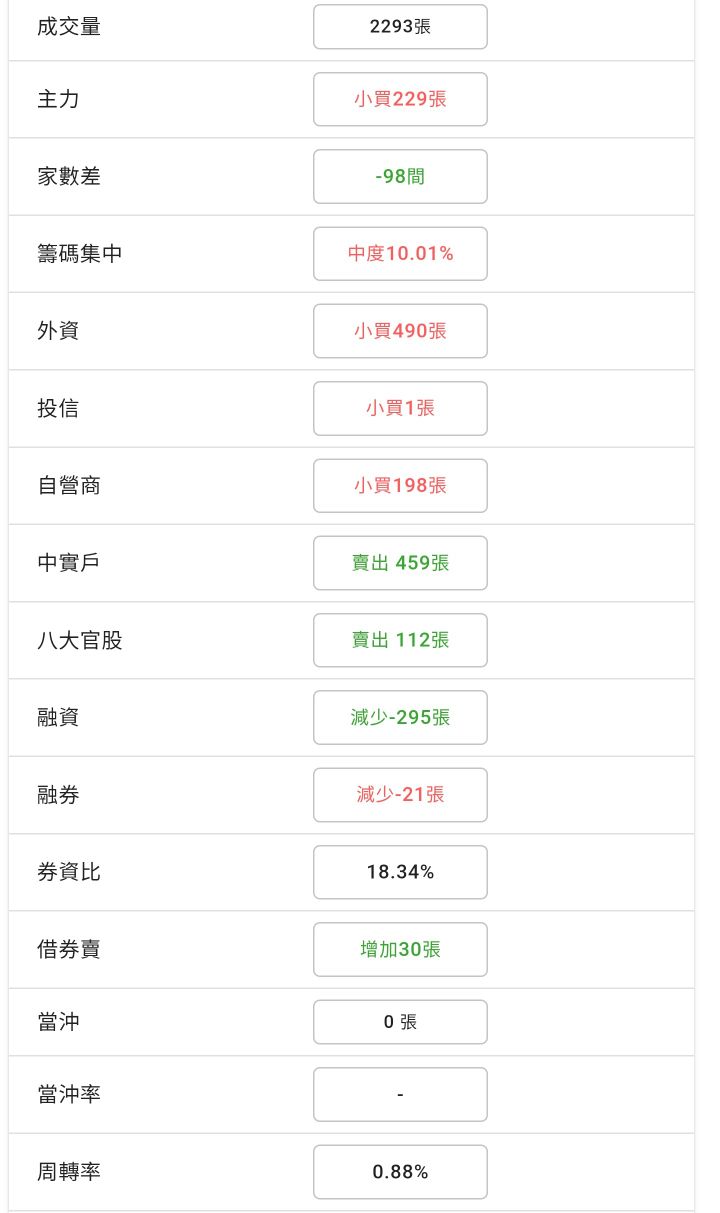The image size is (720, 1213).
Task: Open the 周轉率 0.88% button
Action: pos(400,1172)
